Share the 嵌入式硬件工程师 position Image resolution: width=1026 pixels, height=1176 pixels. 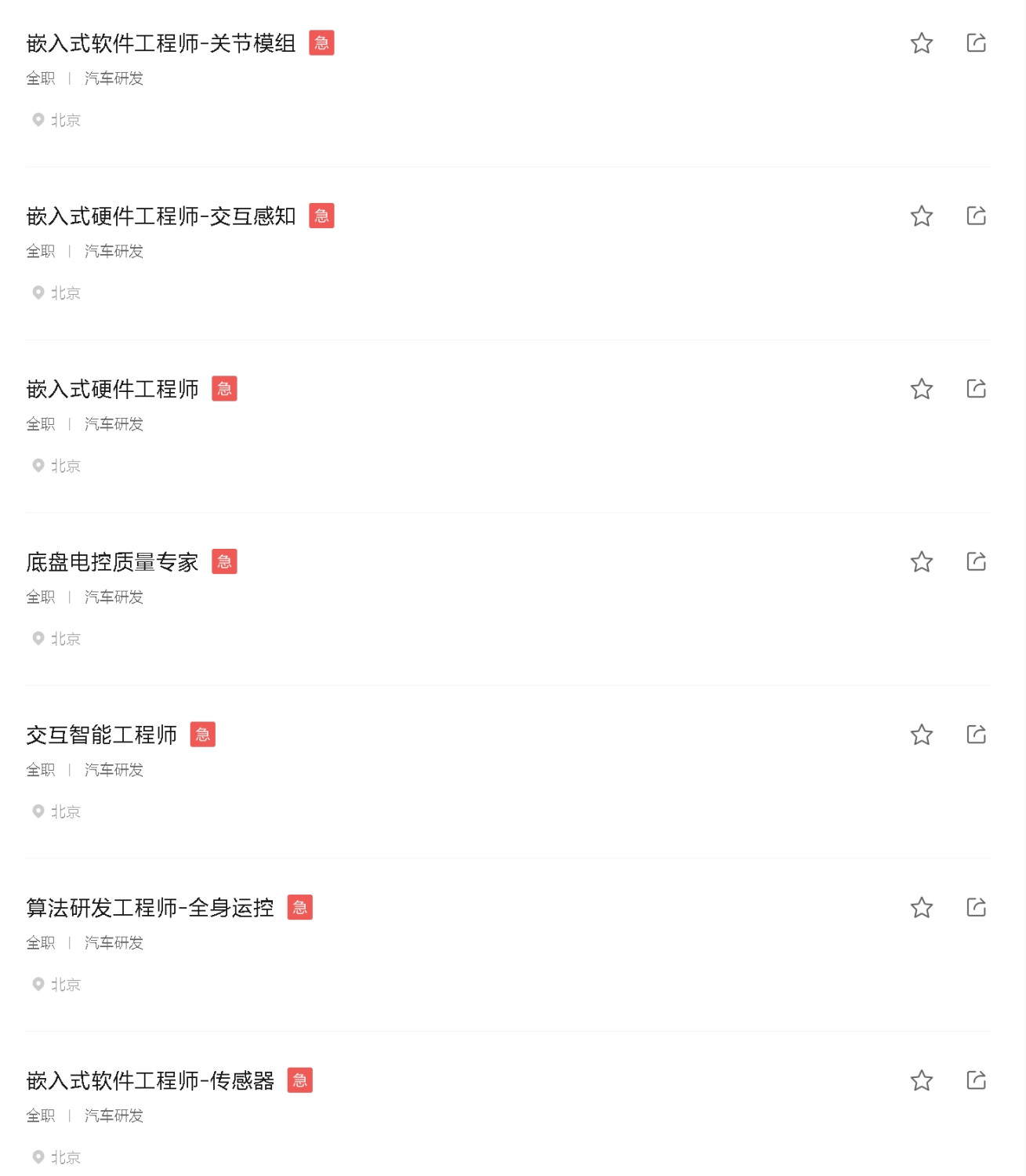click(976, 389)
